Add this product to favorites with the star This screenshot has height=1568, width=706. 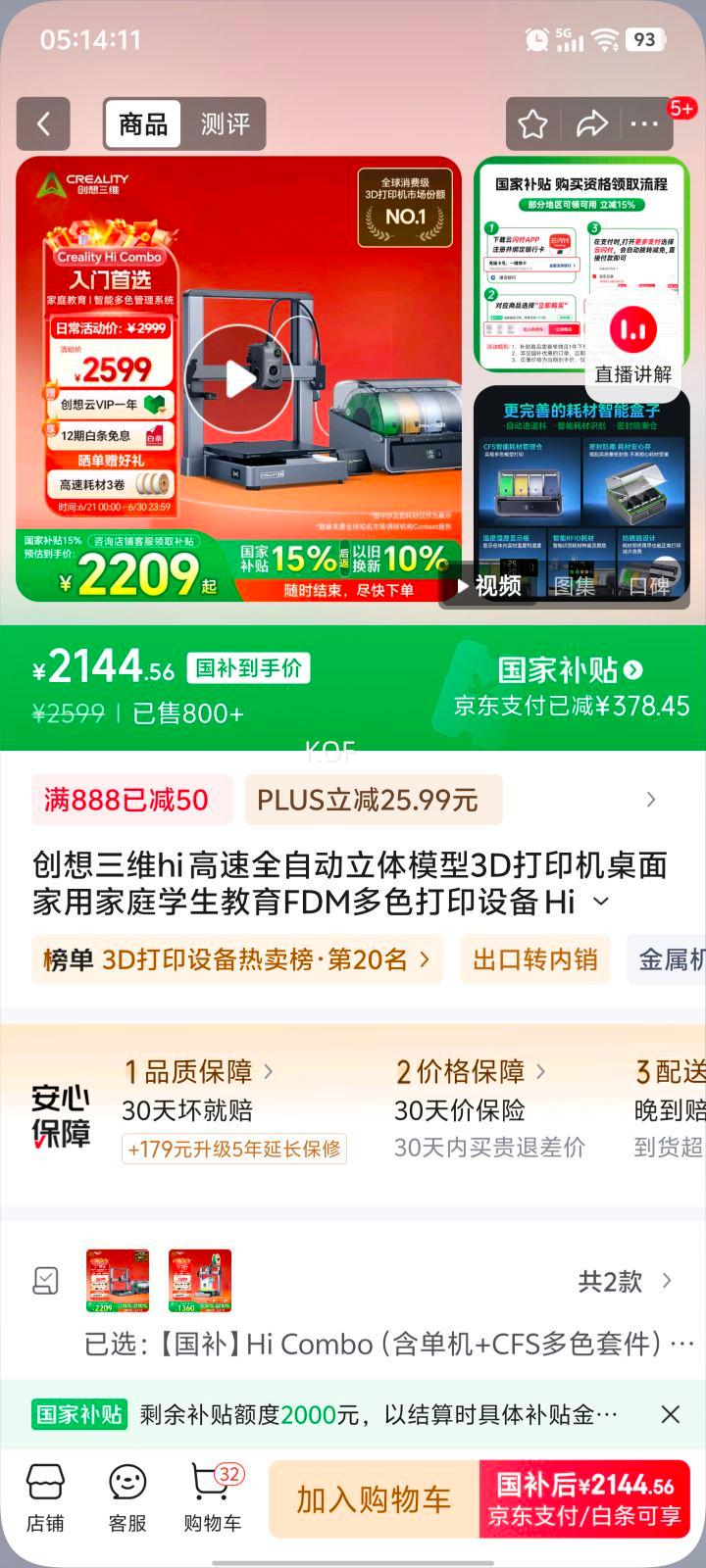[532, 124]
